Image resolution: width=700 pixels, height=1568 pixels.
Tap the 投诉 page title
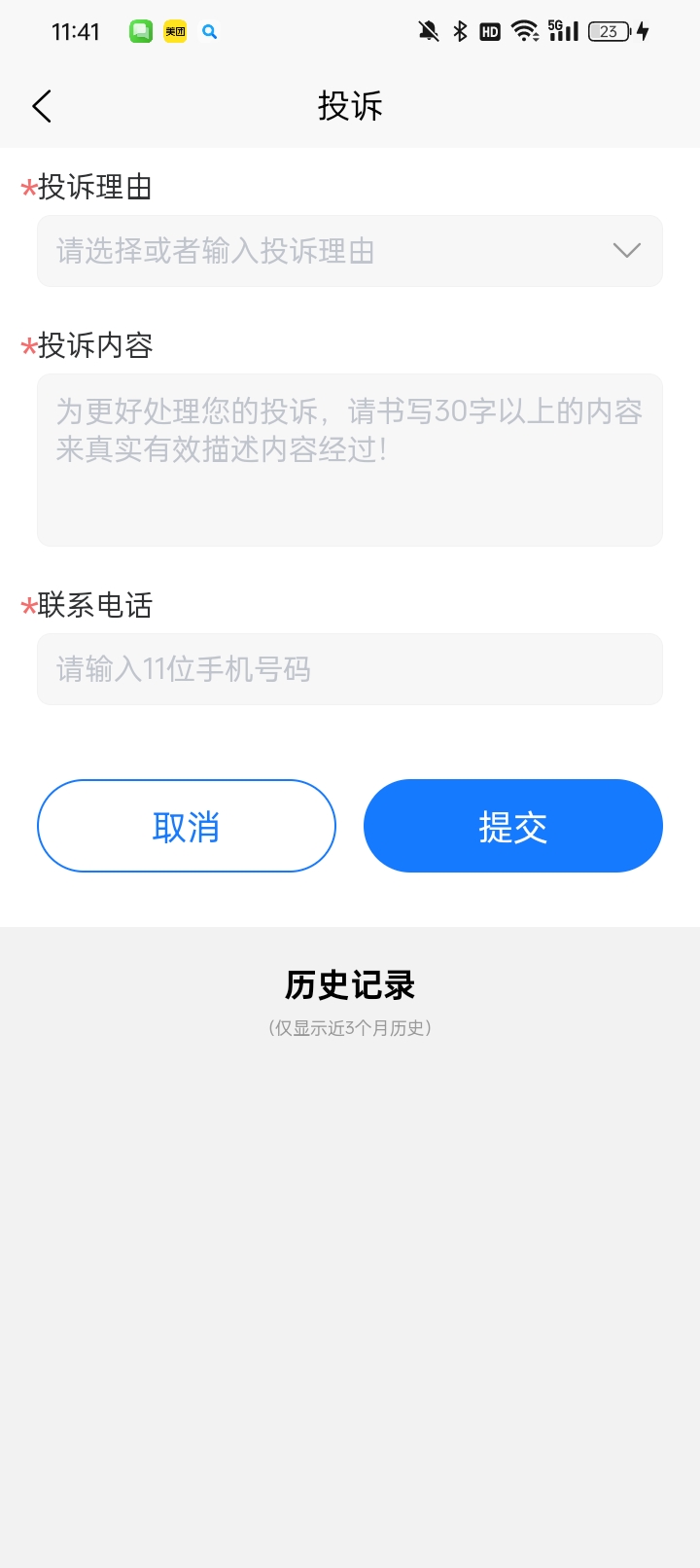tap(350, 105)
